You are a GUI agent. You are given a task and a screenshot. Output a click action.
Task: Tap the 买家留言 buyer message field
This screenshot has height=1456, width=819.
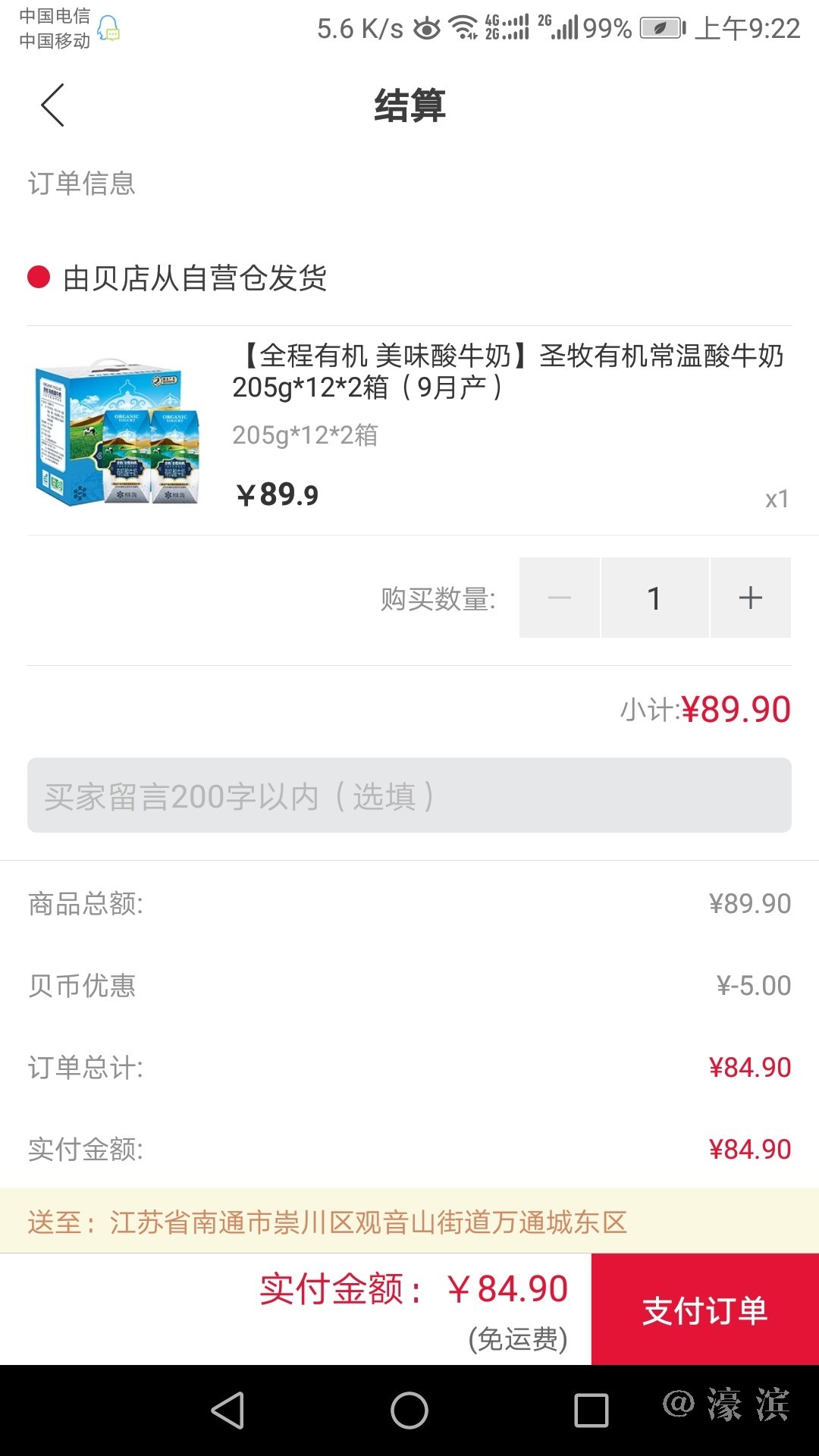pos(409,795)
